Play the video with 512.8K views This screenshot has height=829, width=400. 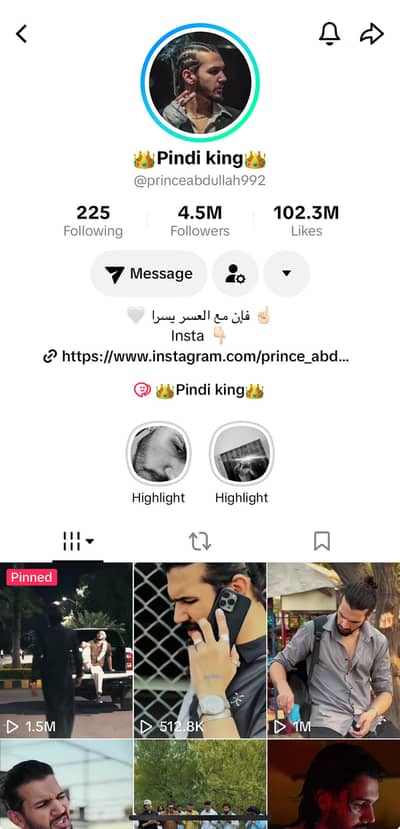(200, 650)
